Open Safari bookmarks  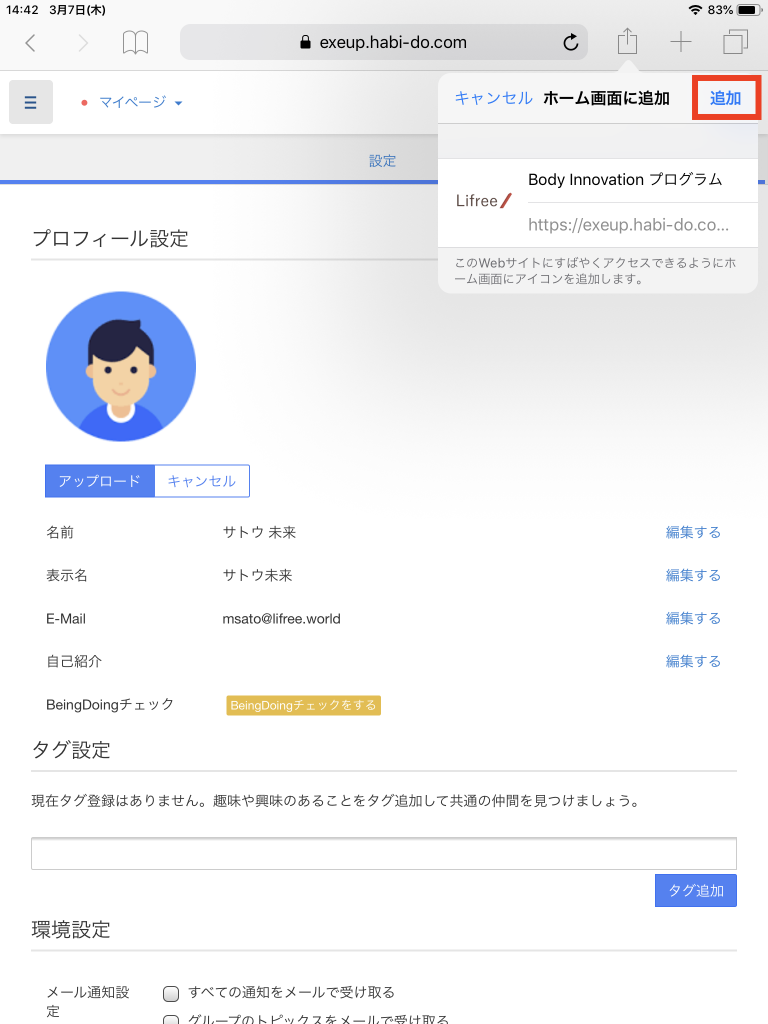(x=135, y=42)
